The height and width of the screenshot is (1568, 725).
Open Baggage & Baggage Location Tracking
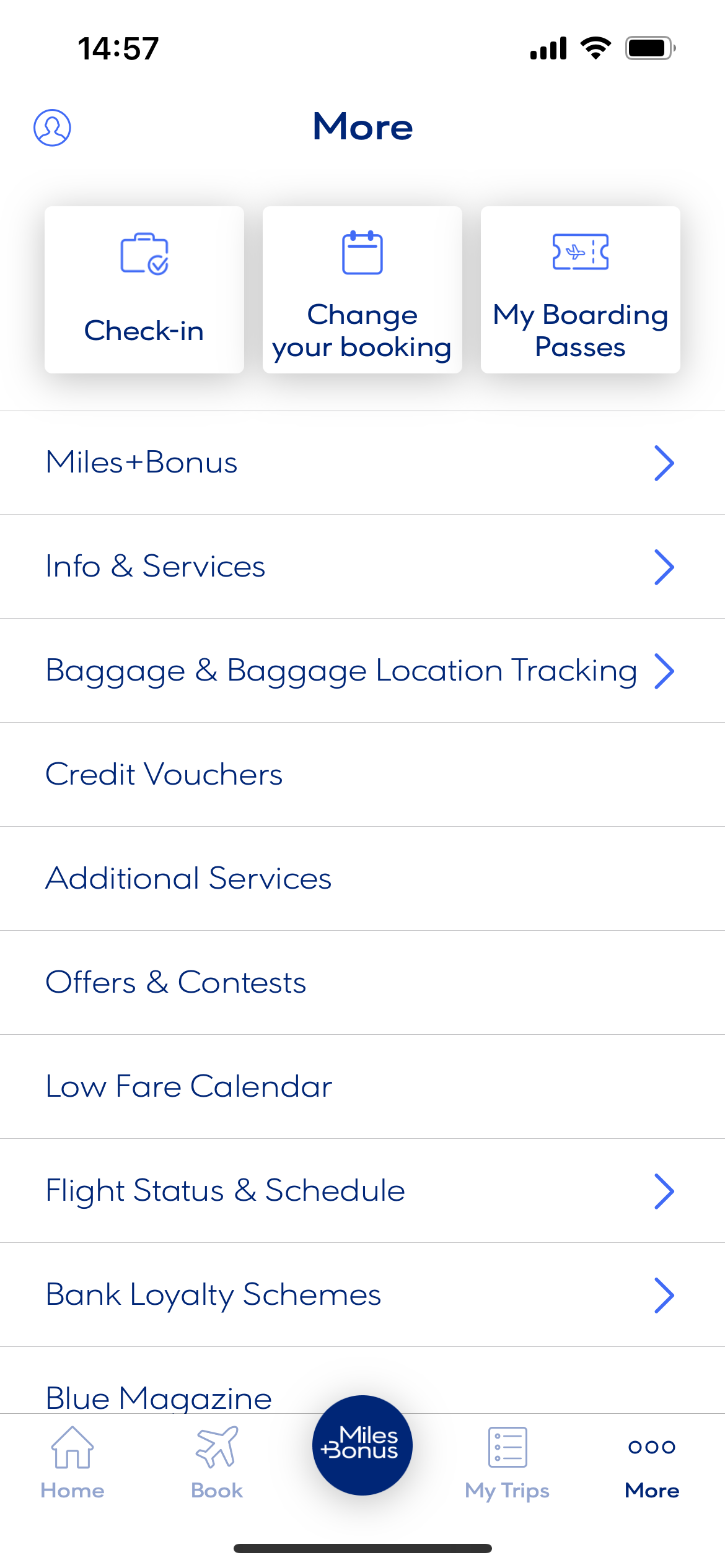(362, 671)
